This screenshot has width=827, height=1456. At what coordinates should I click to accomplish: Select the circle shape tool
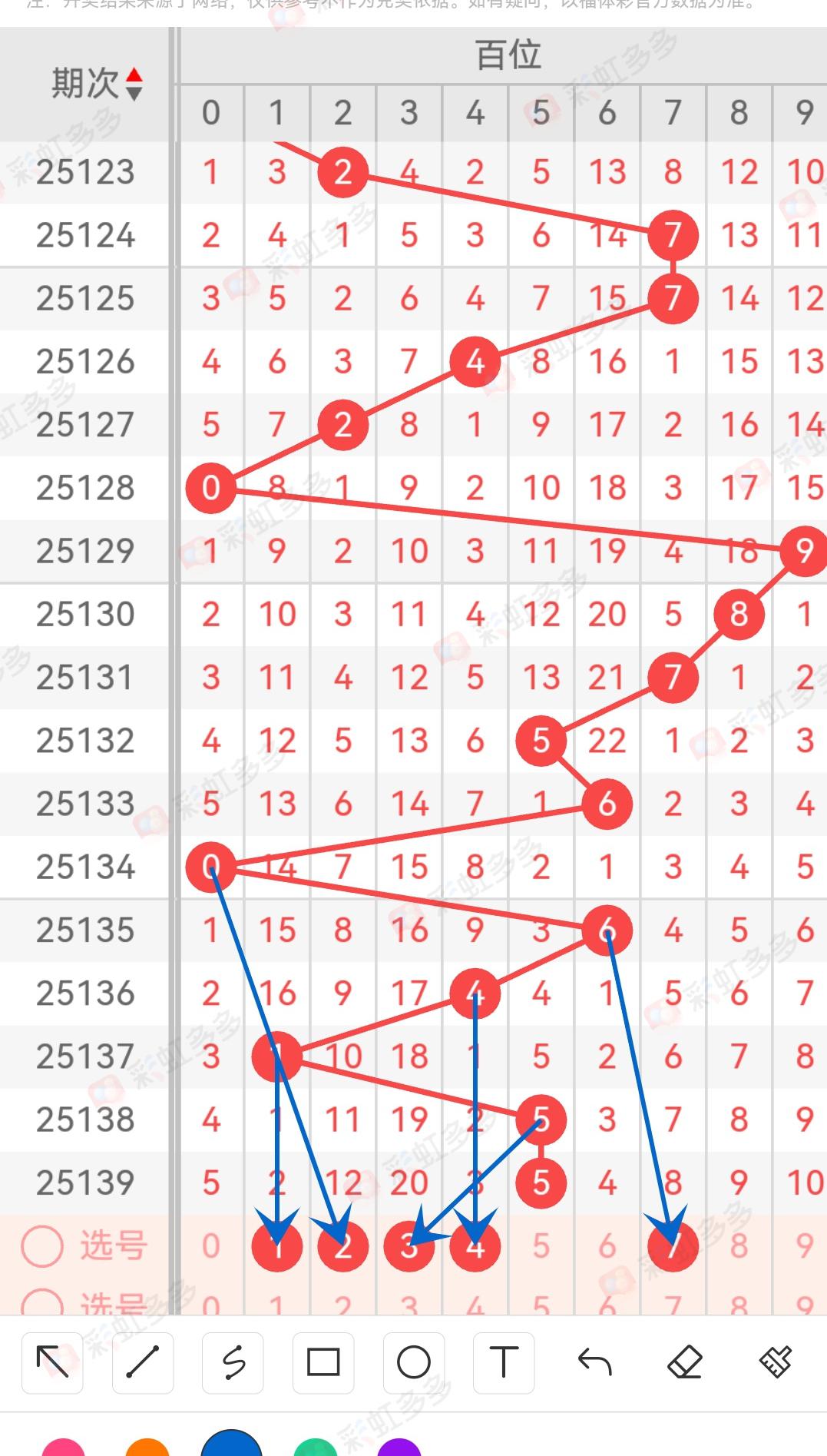(414, 1363)
